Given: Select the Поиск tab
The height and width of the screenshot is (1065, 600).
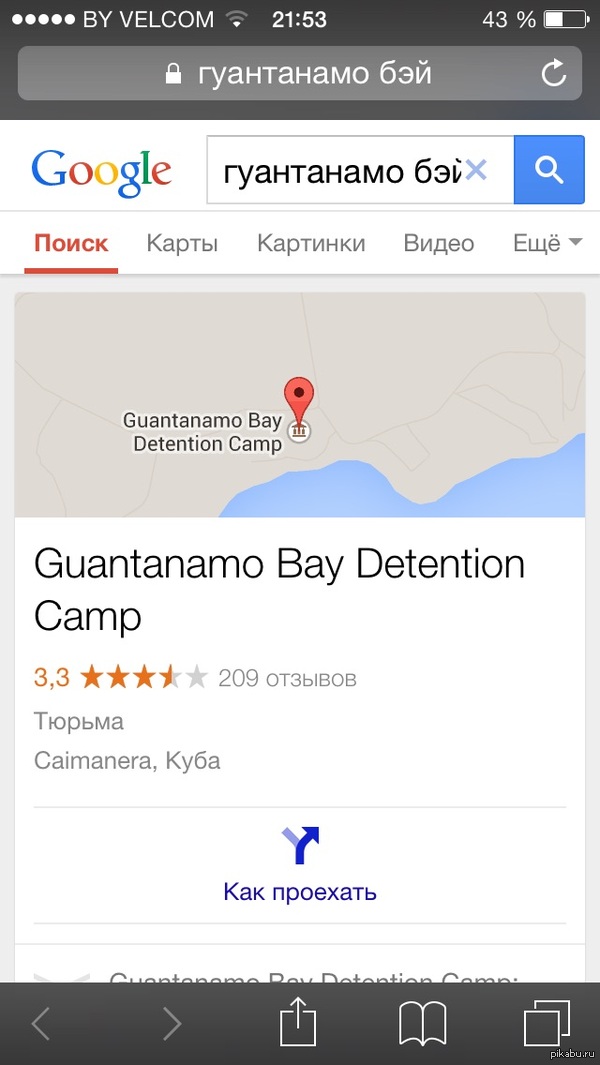Looking at the screenshot, I should coord(70,243).
